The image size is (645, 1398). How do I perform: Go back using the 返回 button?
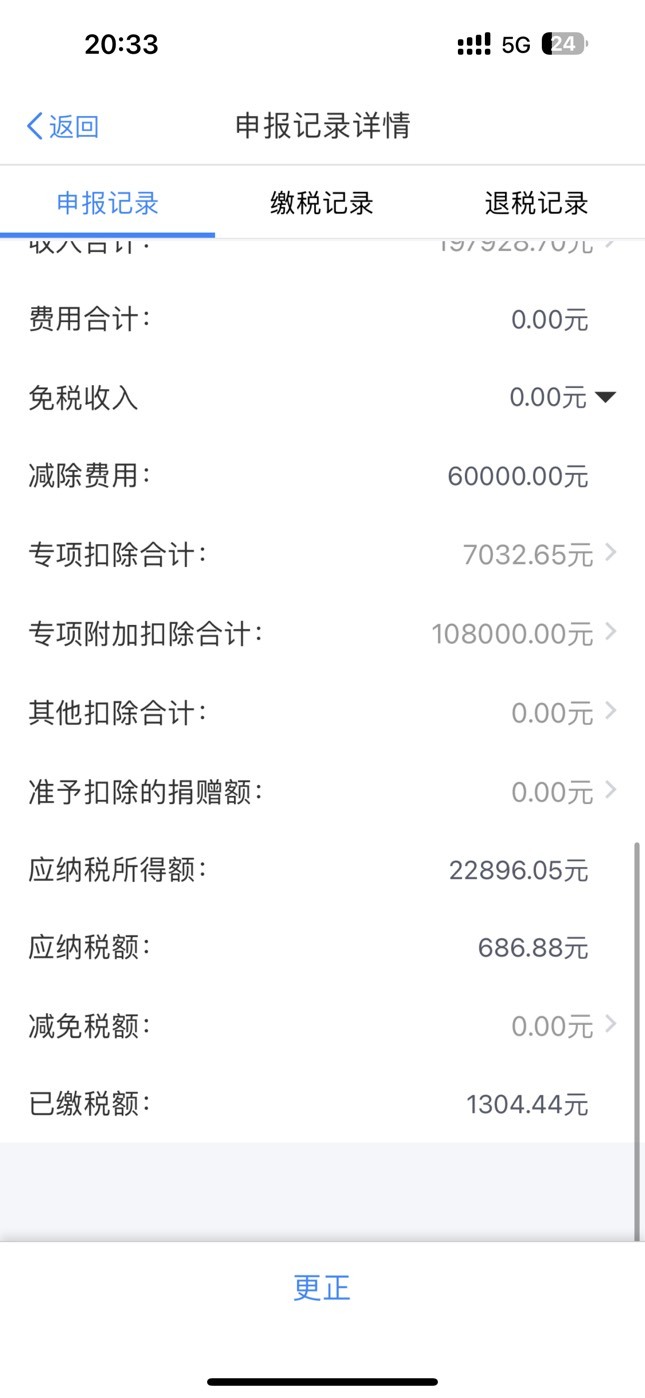pos(62,126)
